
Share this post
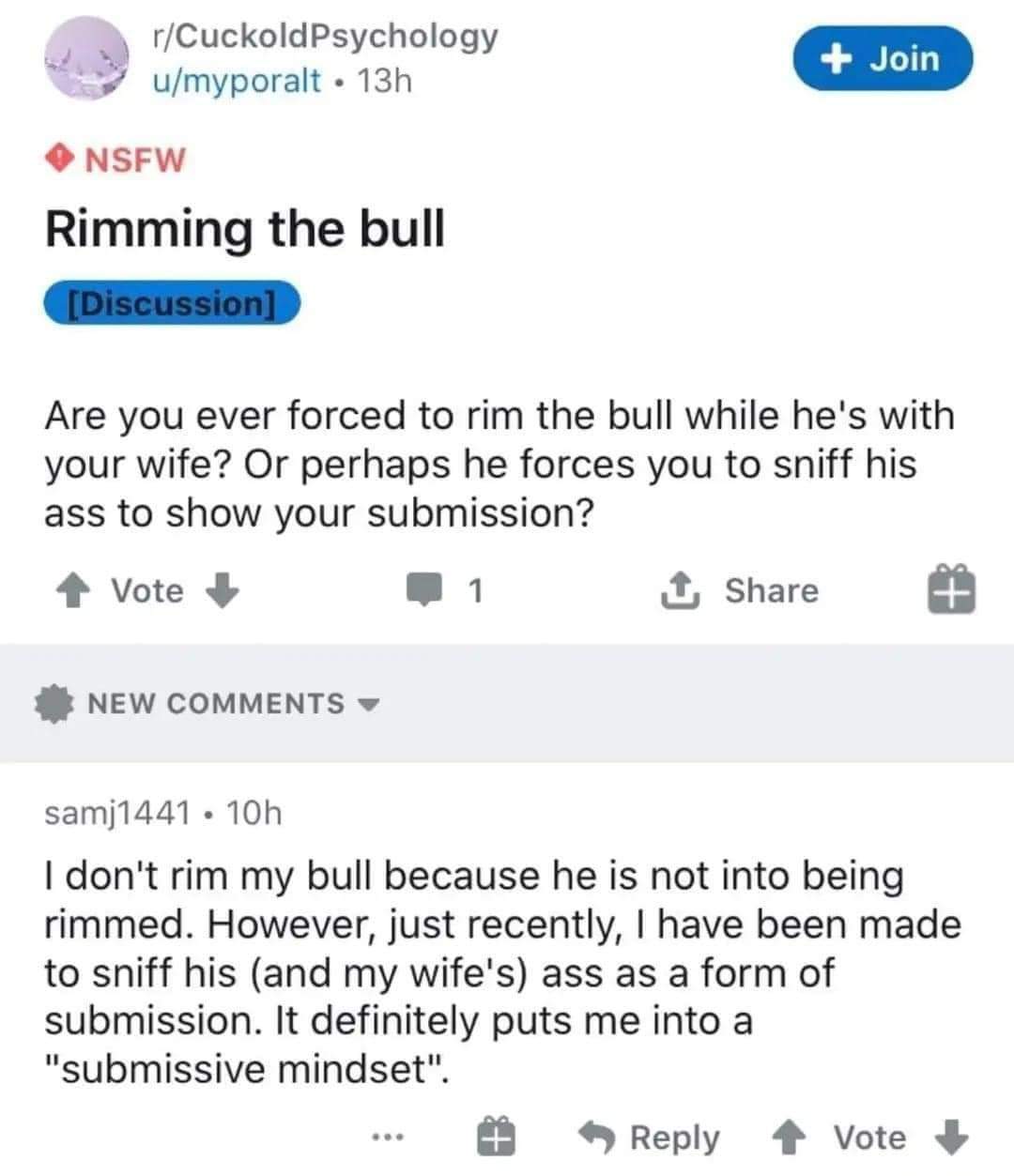pos(742,591)
